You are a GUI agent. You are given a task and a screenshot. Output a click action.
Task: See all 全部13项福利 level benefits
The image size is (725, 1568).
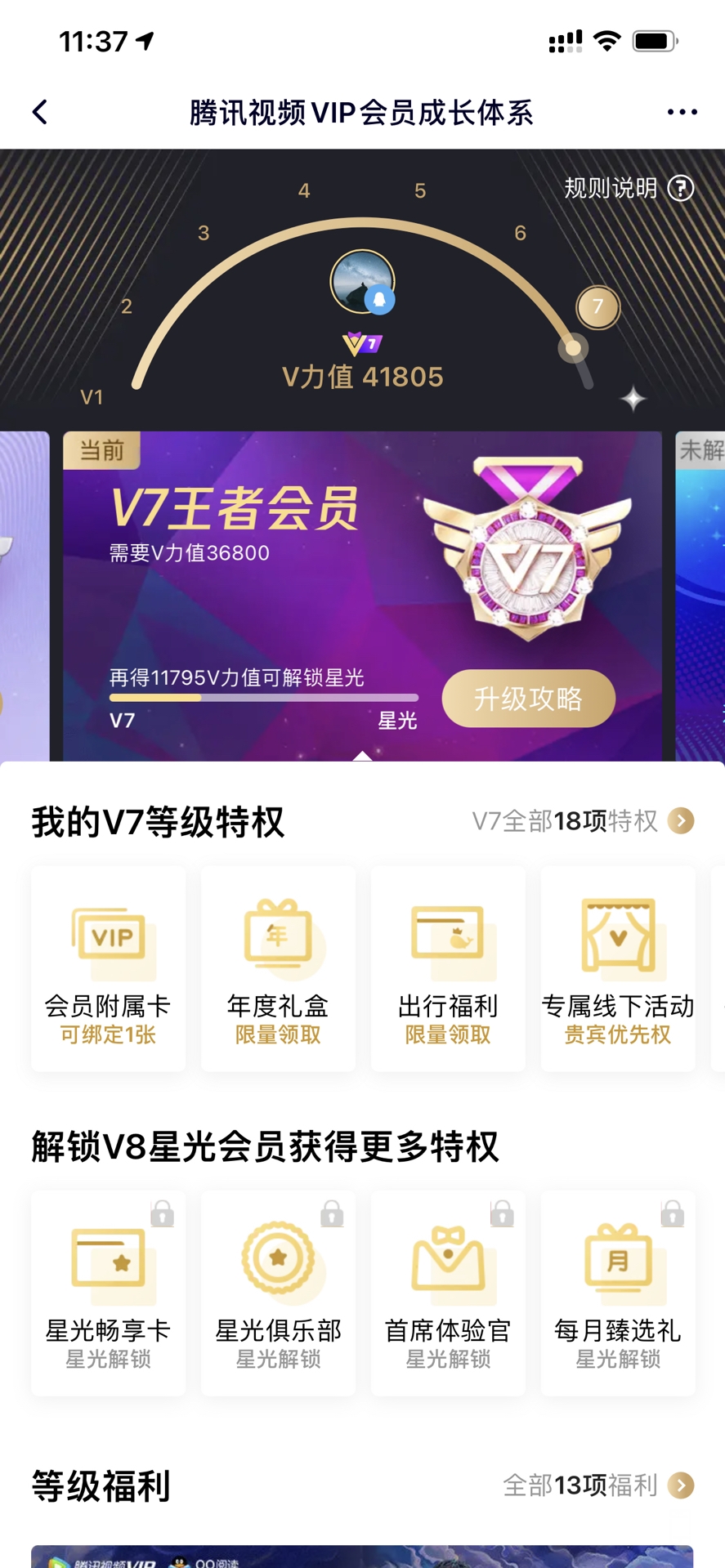point(598,1485)
